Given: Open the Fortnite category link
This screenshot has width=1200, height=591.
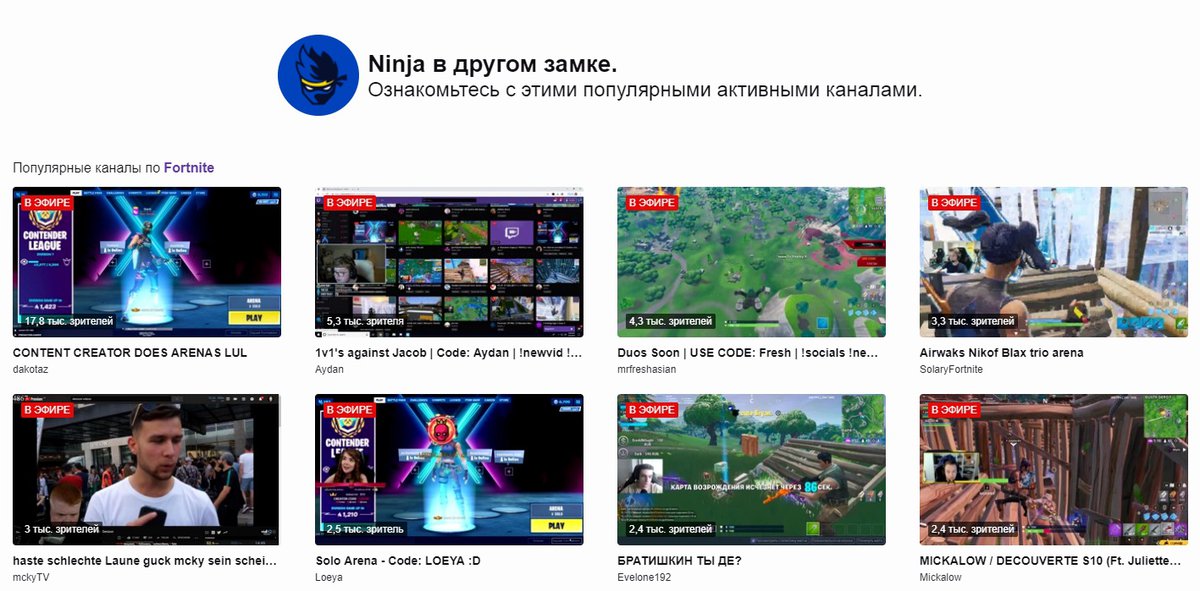Looking at the screenshot, I should coord(189,168).
